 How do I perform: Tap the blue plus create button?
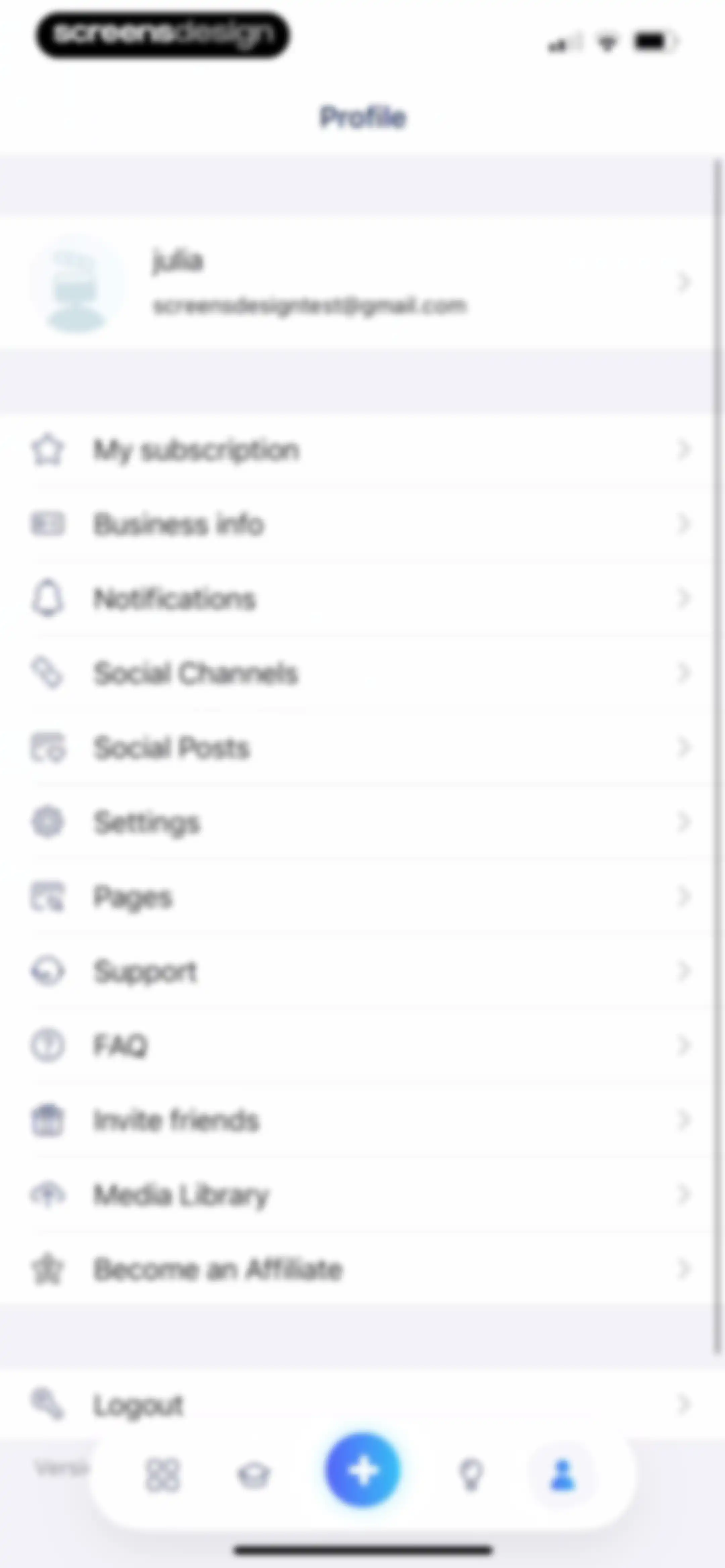point(363,1470)
